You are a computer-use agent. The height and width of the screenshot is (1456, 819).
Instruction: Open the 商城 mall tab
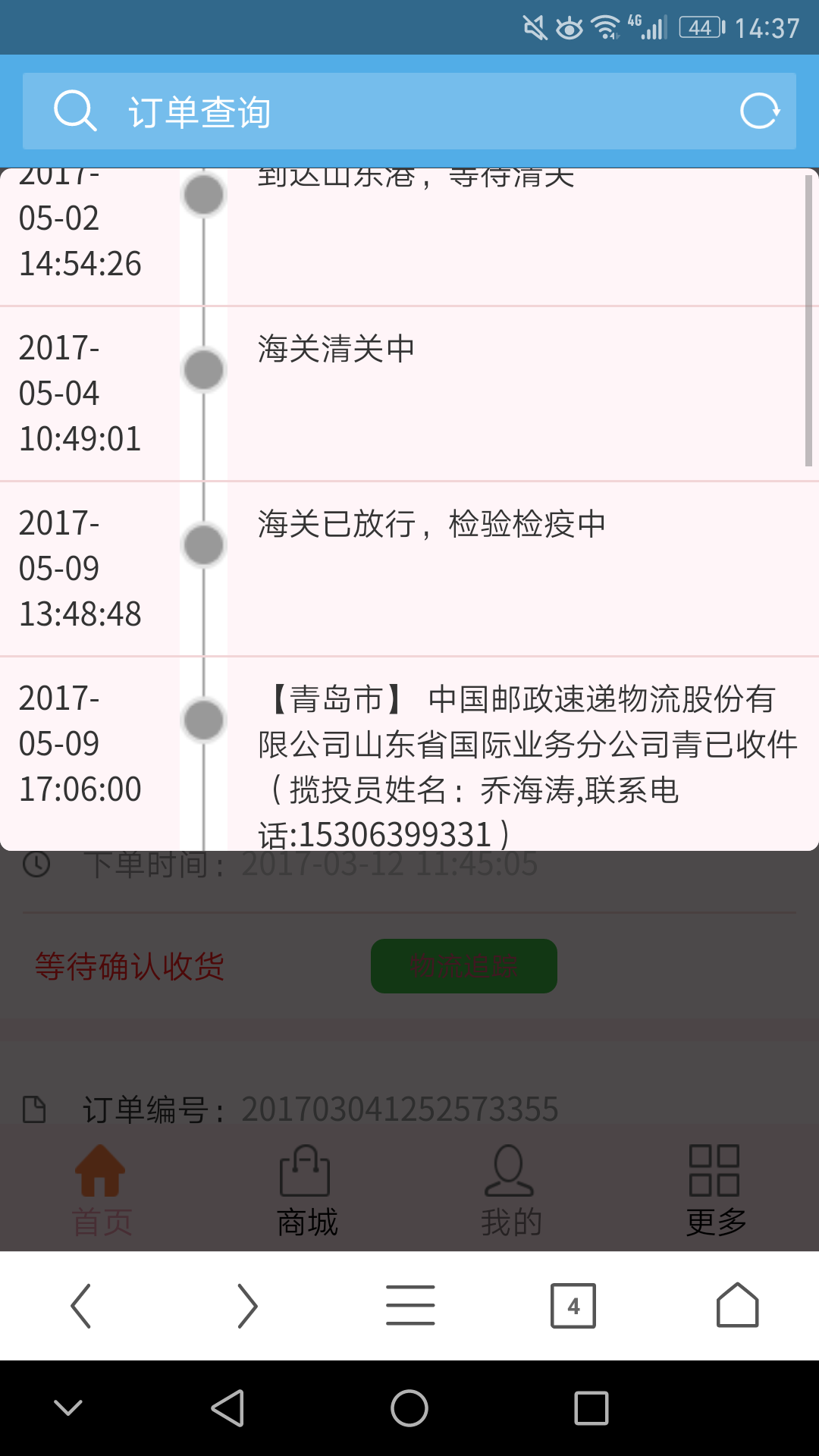click(306, 1191)
